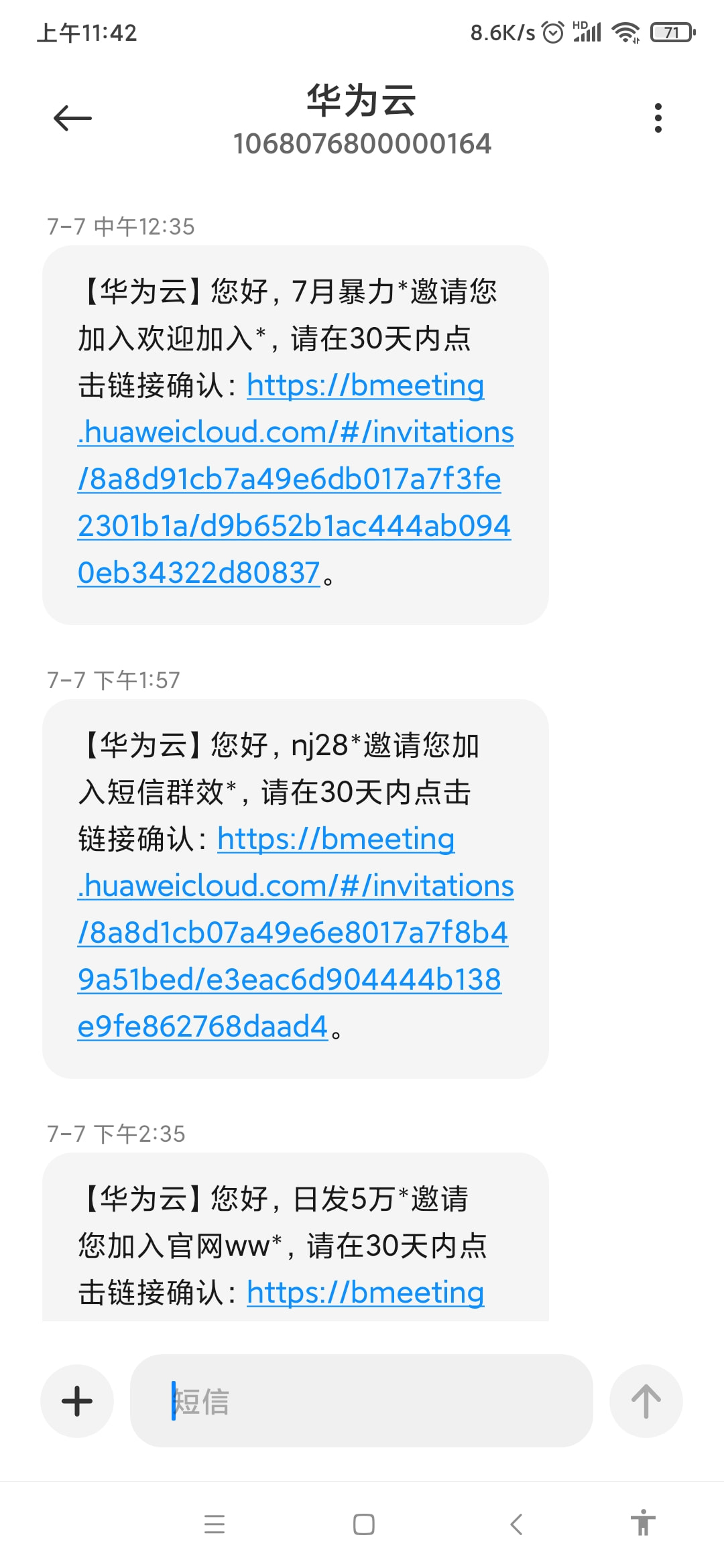Open recent apps from navigation bar
Viewport: 724px width, 1568px height.
[215, 1524]
